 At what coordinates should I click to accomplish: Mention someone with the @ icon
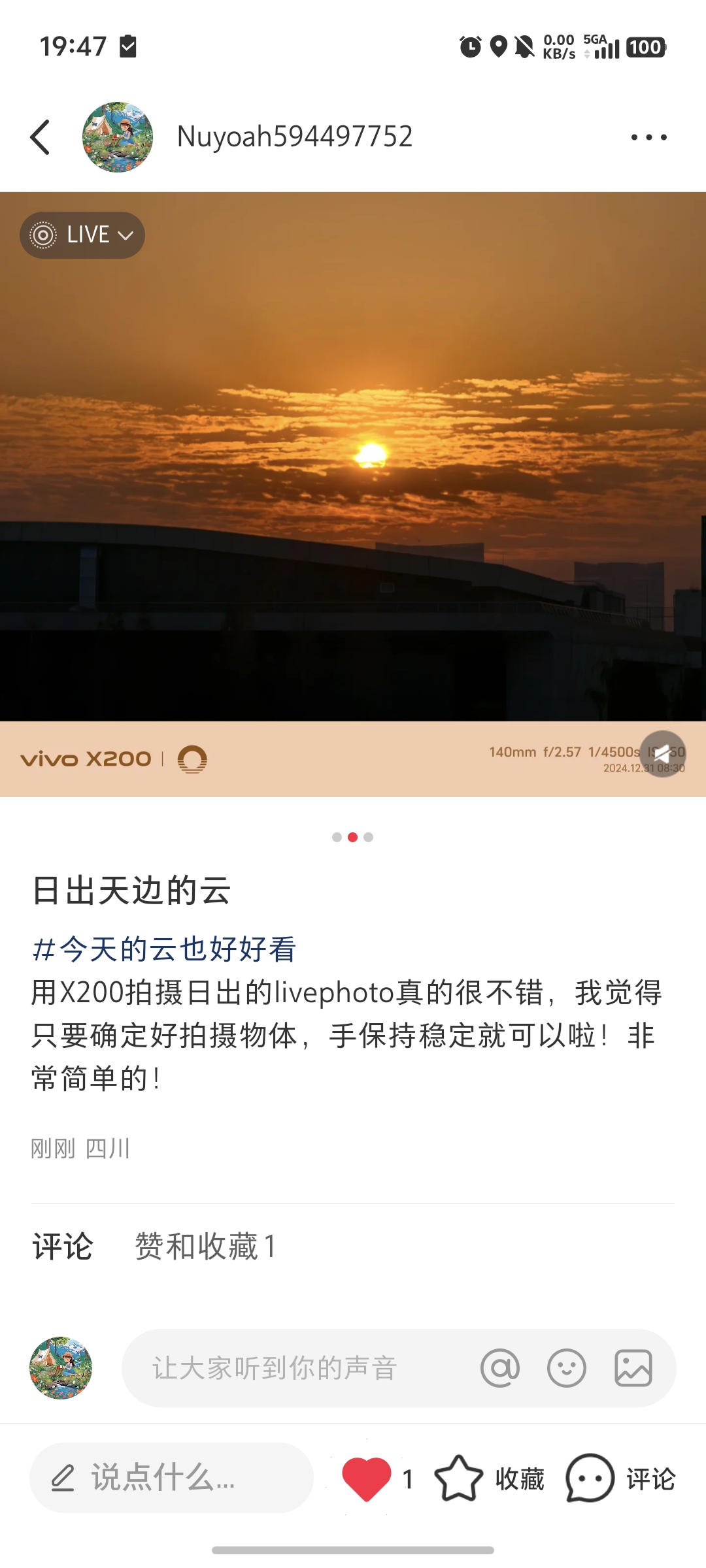500,1368
